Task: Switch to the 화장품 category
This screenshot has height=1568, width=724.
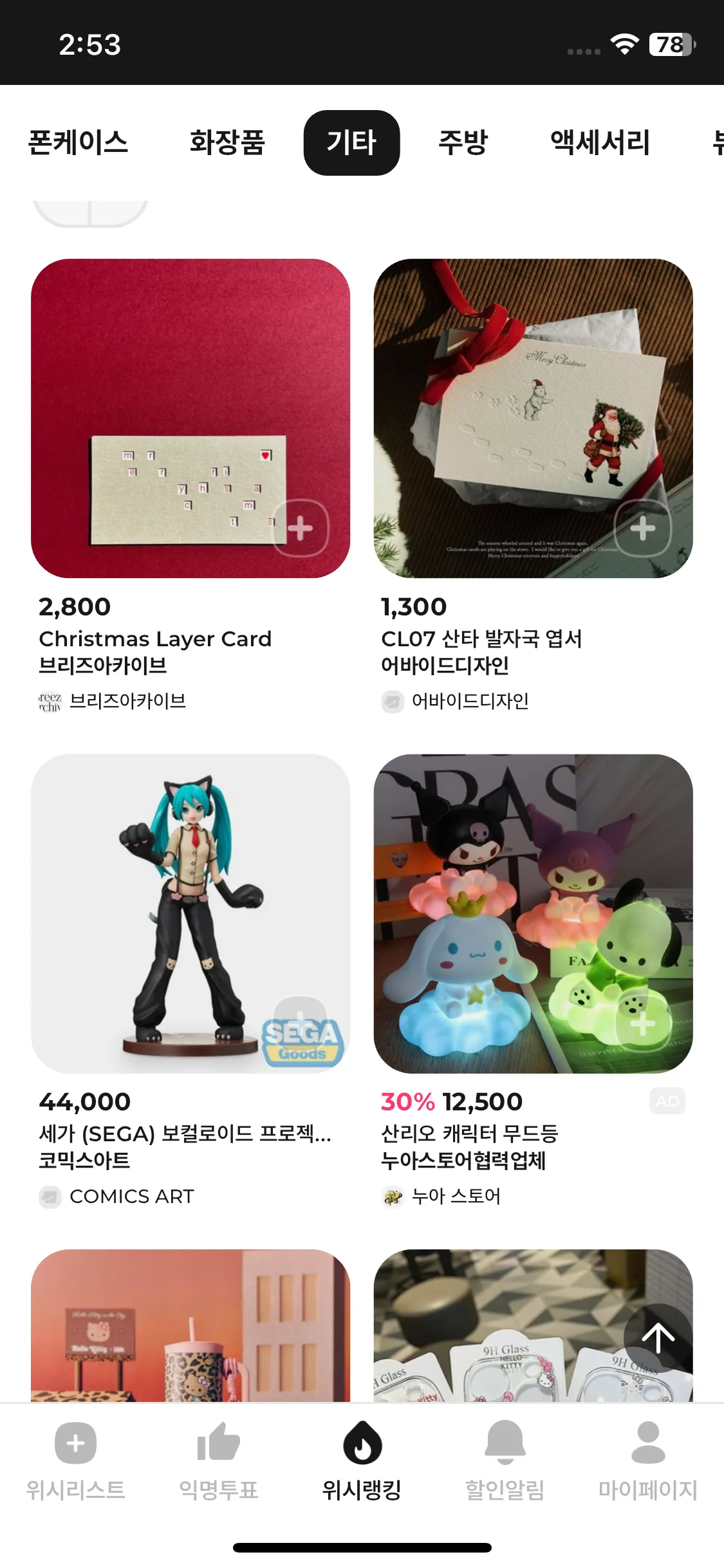Action: pyautogui.click(x=227, y=142)
